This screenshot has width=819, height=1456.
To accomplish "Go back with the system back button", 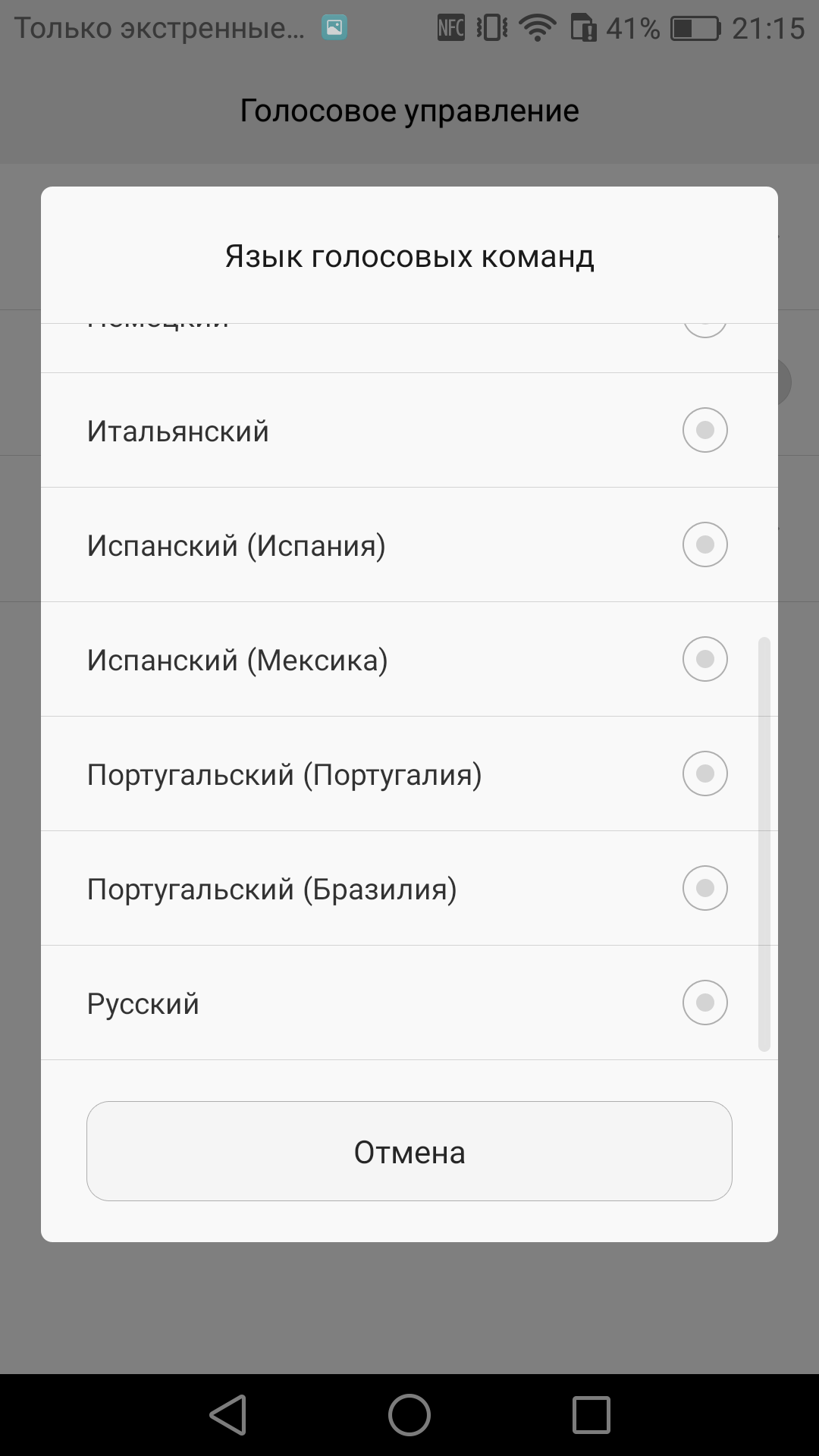I will (x=228, y=1415).
